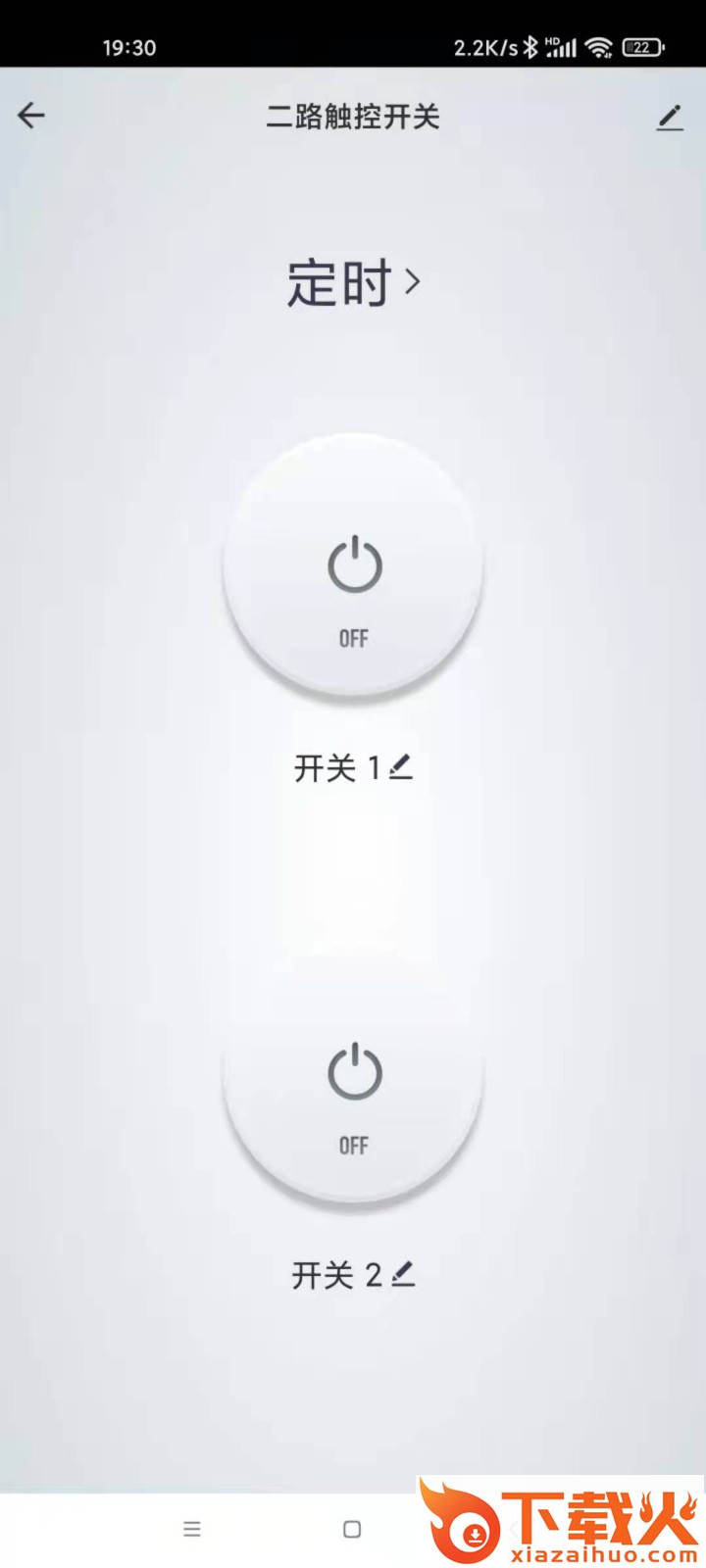706x1568 pixels.
Task: Go back using the top-left arrow
Action: coord(31,116)
